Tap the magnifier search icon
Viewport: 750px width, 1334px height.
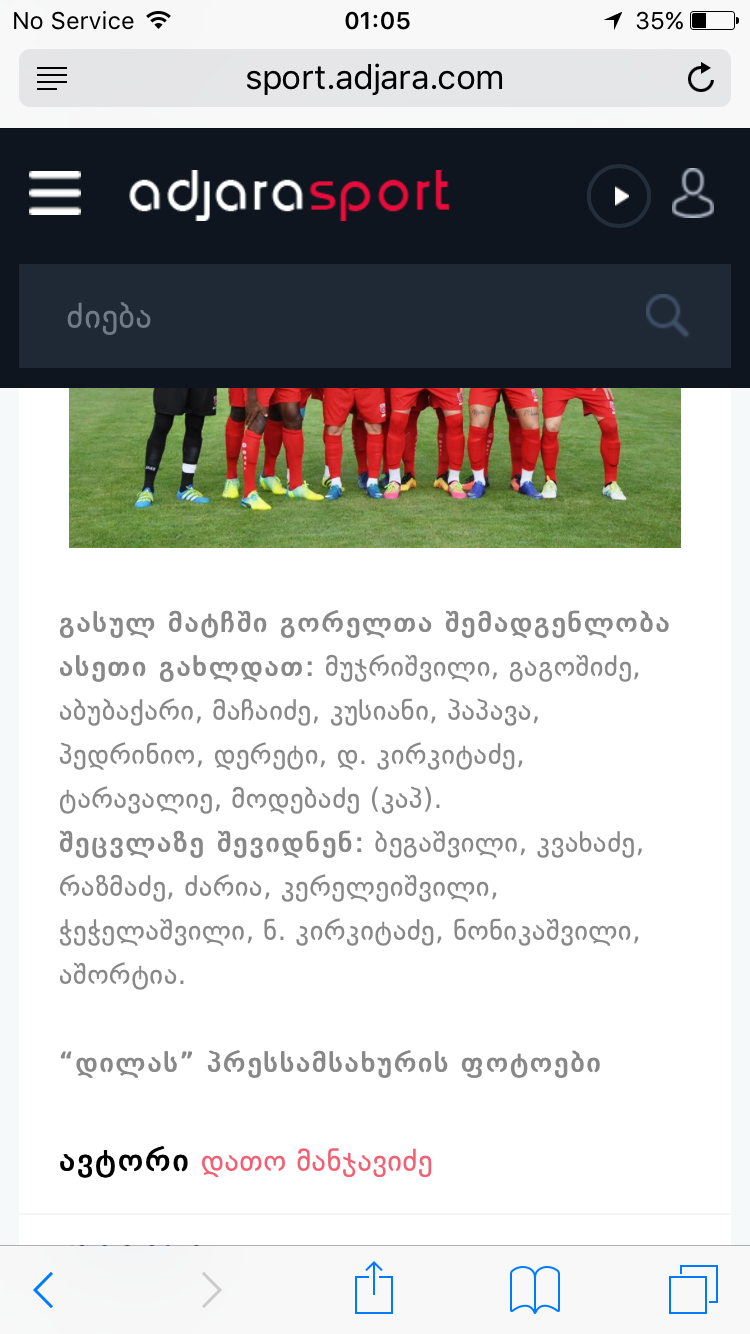(667, 317)
